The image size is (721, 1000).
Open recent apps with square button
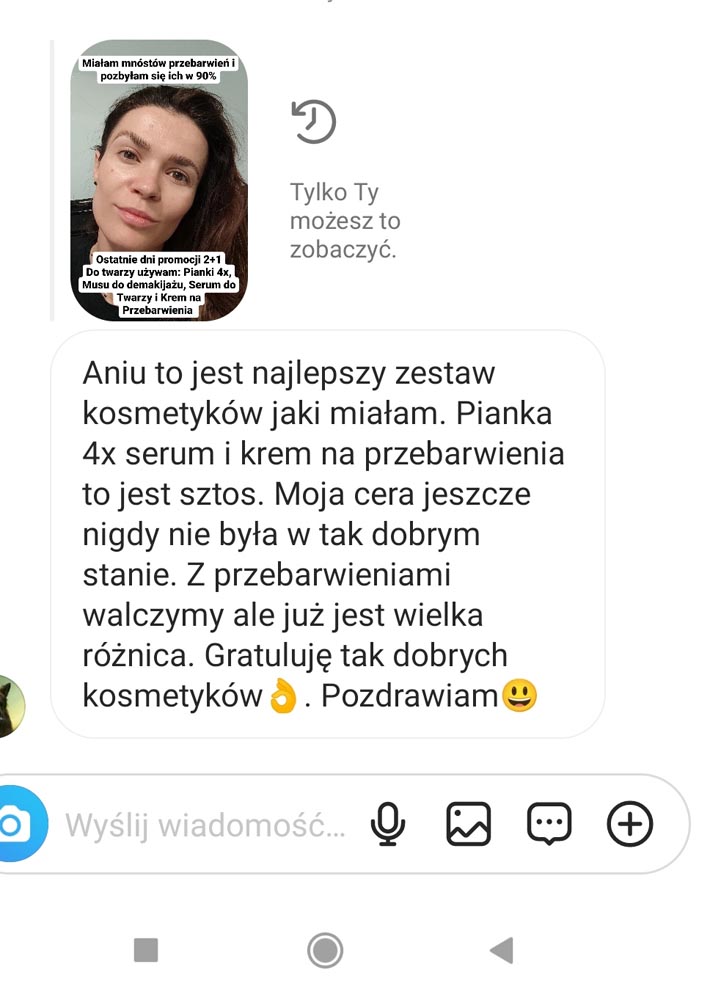pos(146,950)
